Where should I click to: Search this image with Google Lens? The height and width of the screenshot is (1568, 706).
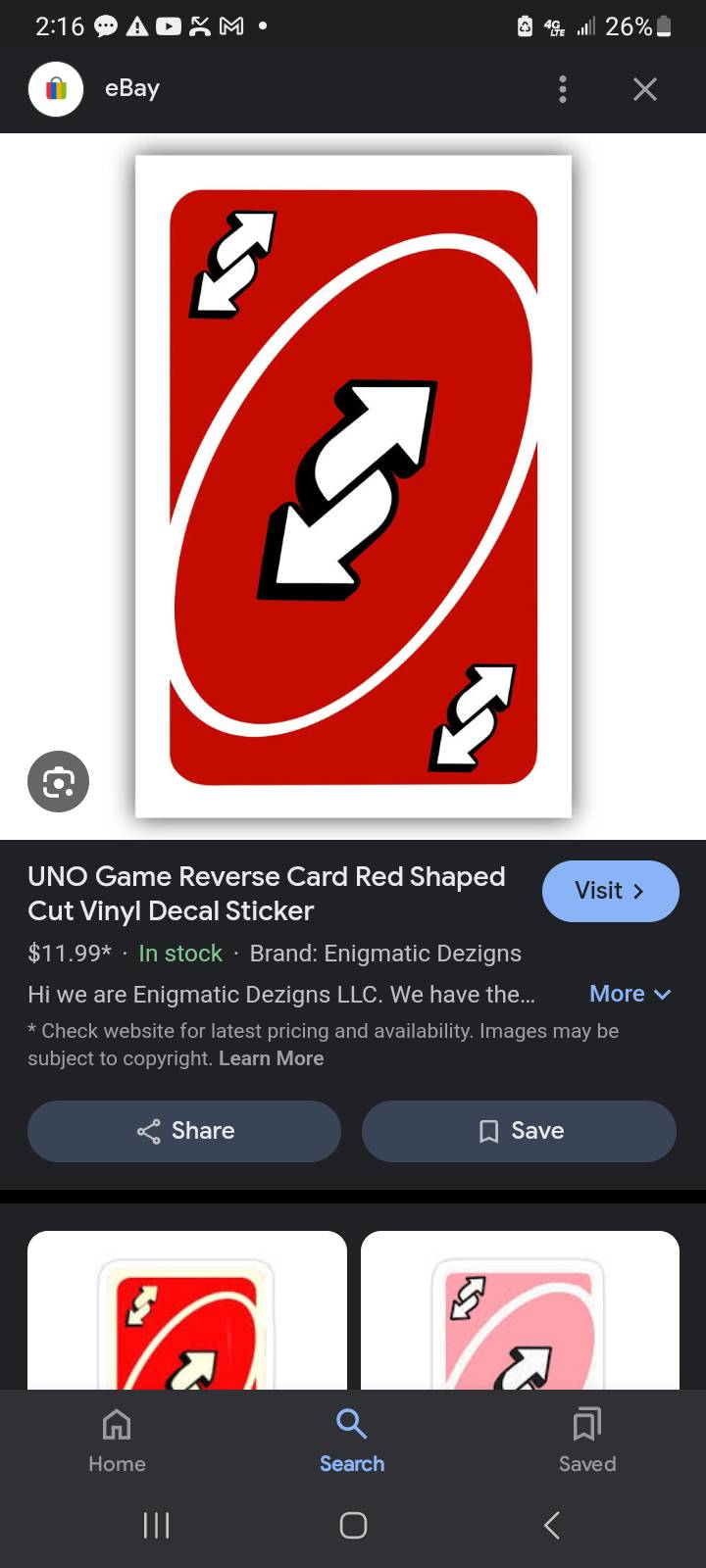coord(59,781)
